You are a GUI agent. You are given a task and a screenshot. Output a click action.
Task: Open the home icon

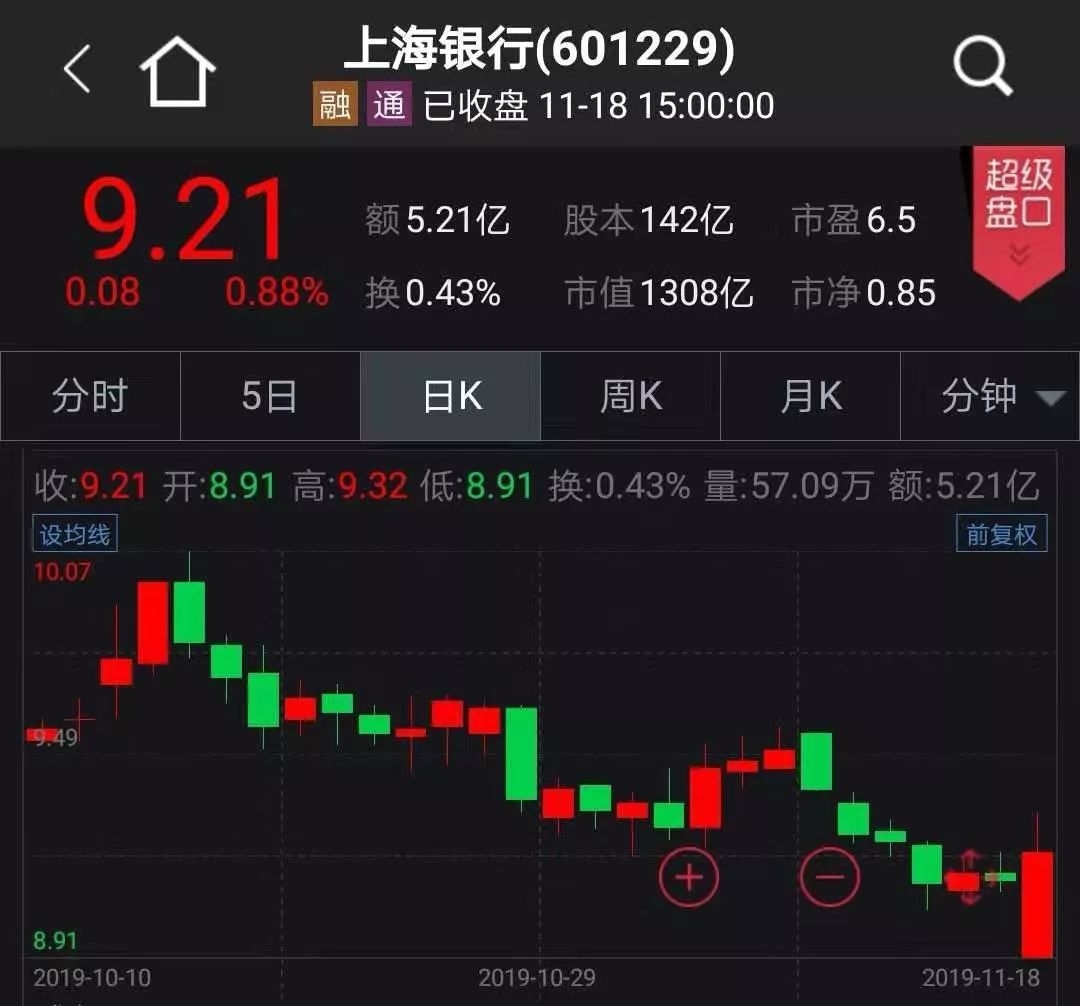coord(177,72)
